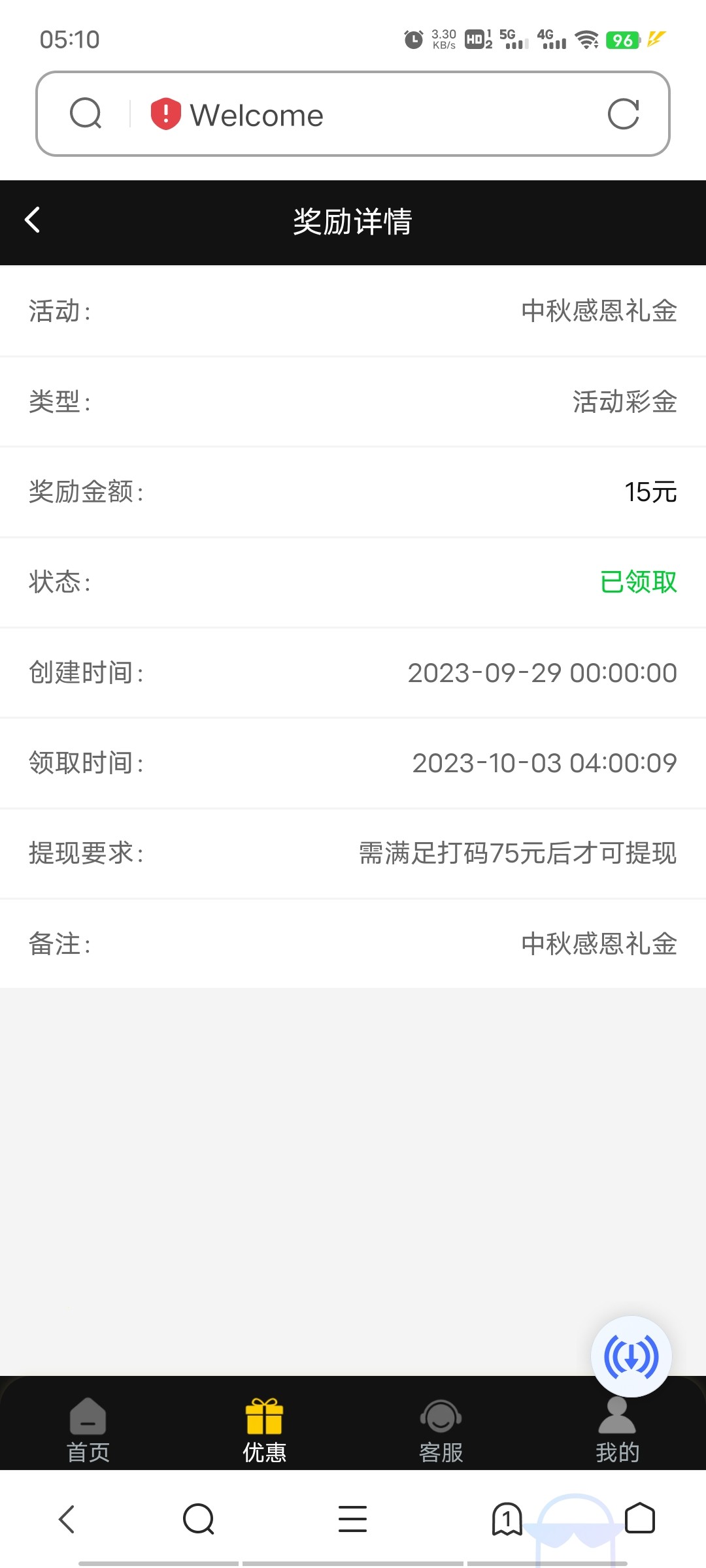The width and height of the screenshot is (706, 1568).
Task: Open the browser menu
Action: 353,1518
